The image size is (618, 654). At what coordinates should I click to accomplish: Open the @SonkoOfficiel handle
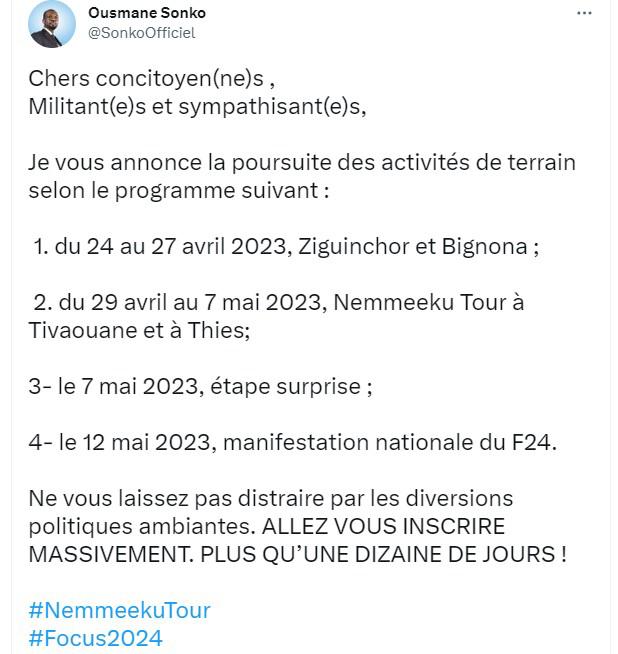pyautogui.click(x=141, y=33)
